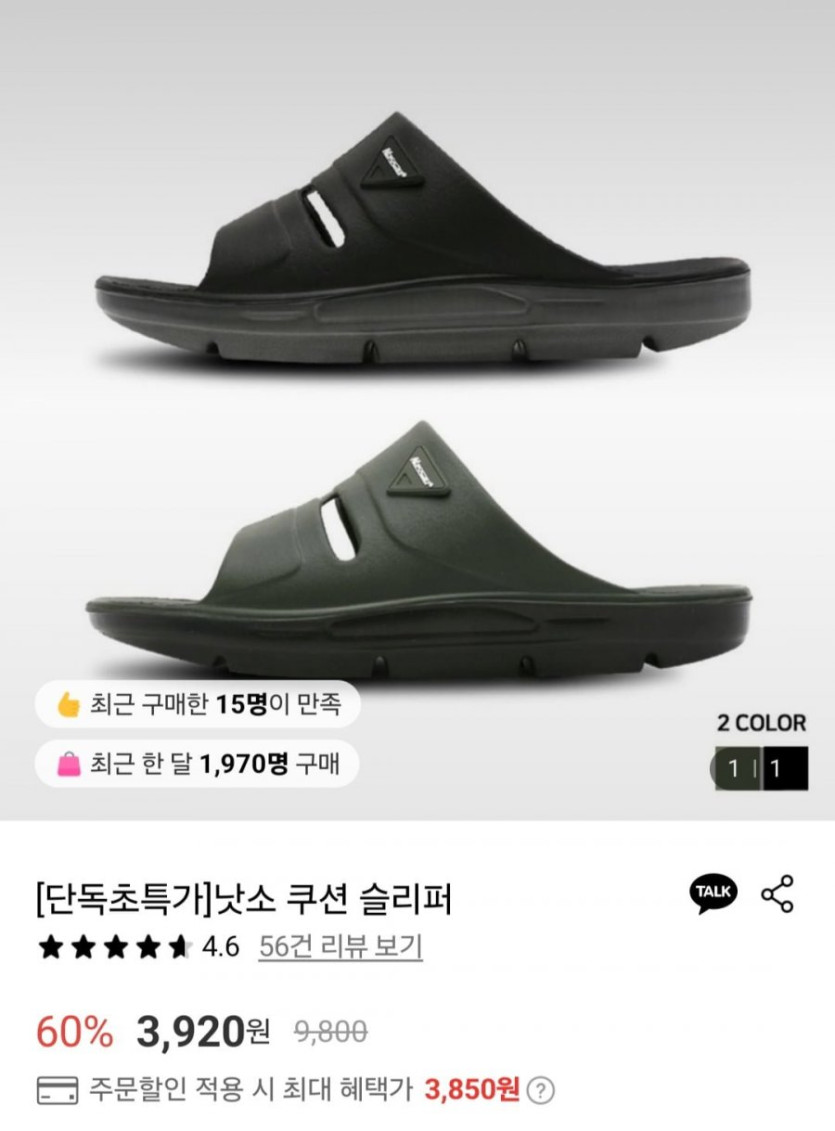Open the 56건 리뷰 보기 link

click(340, 946)
